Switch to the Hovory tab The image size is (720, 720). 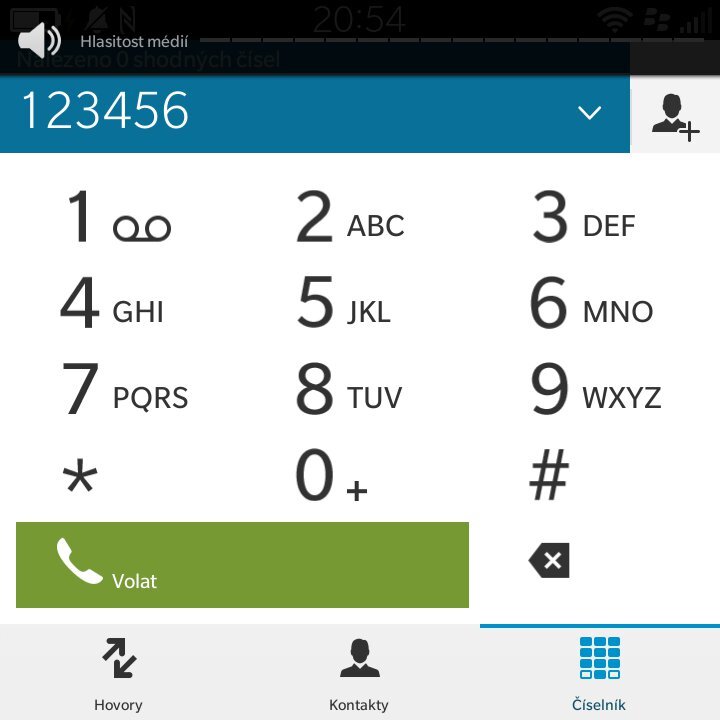pos(119,672)
